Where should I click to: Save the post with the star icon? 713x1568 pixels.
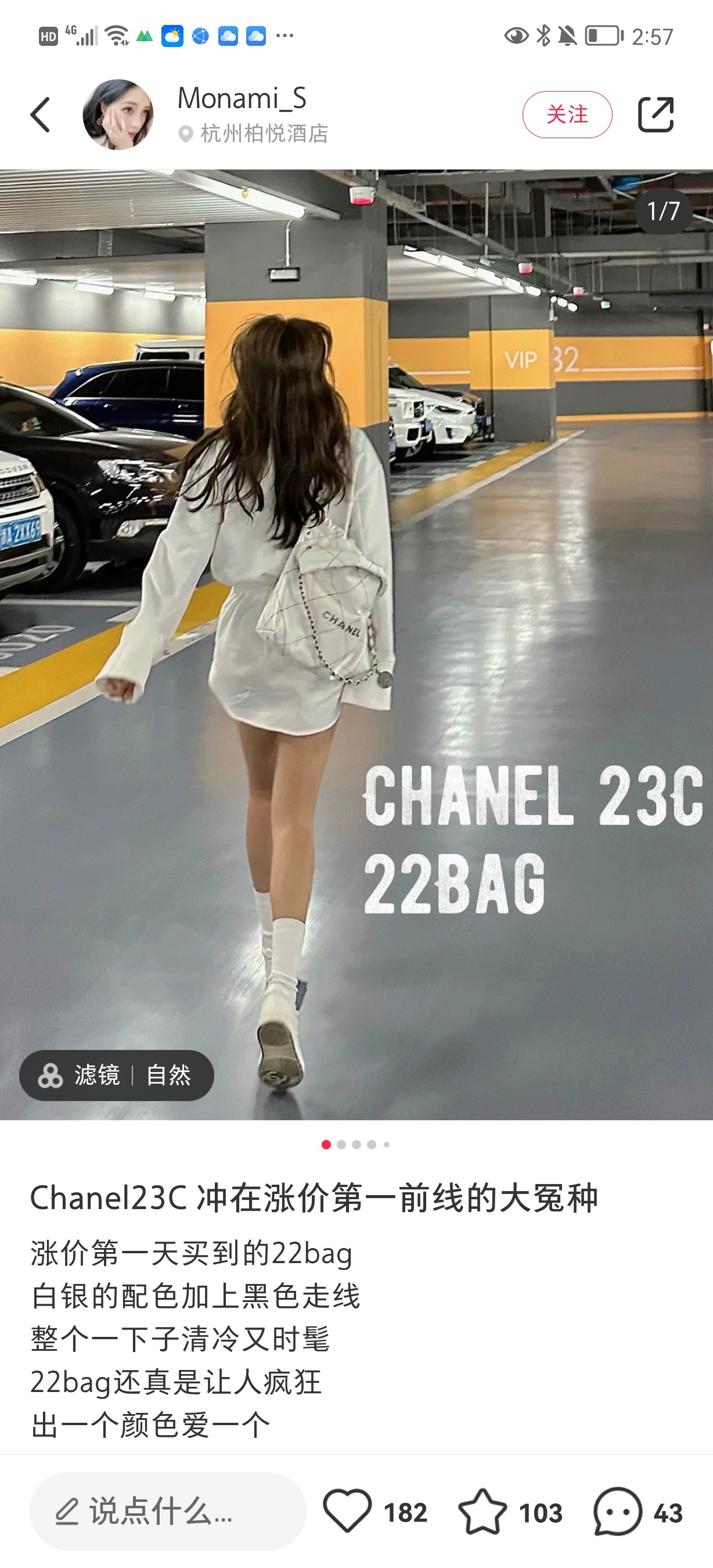click(482, 1512)
